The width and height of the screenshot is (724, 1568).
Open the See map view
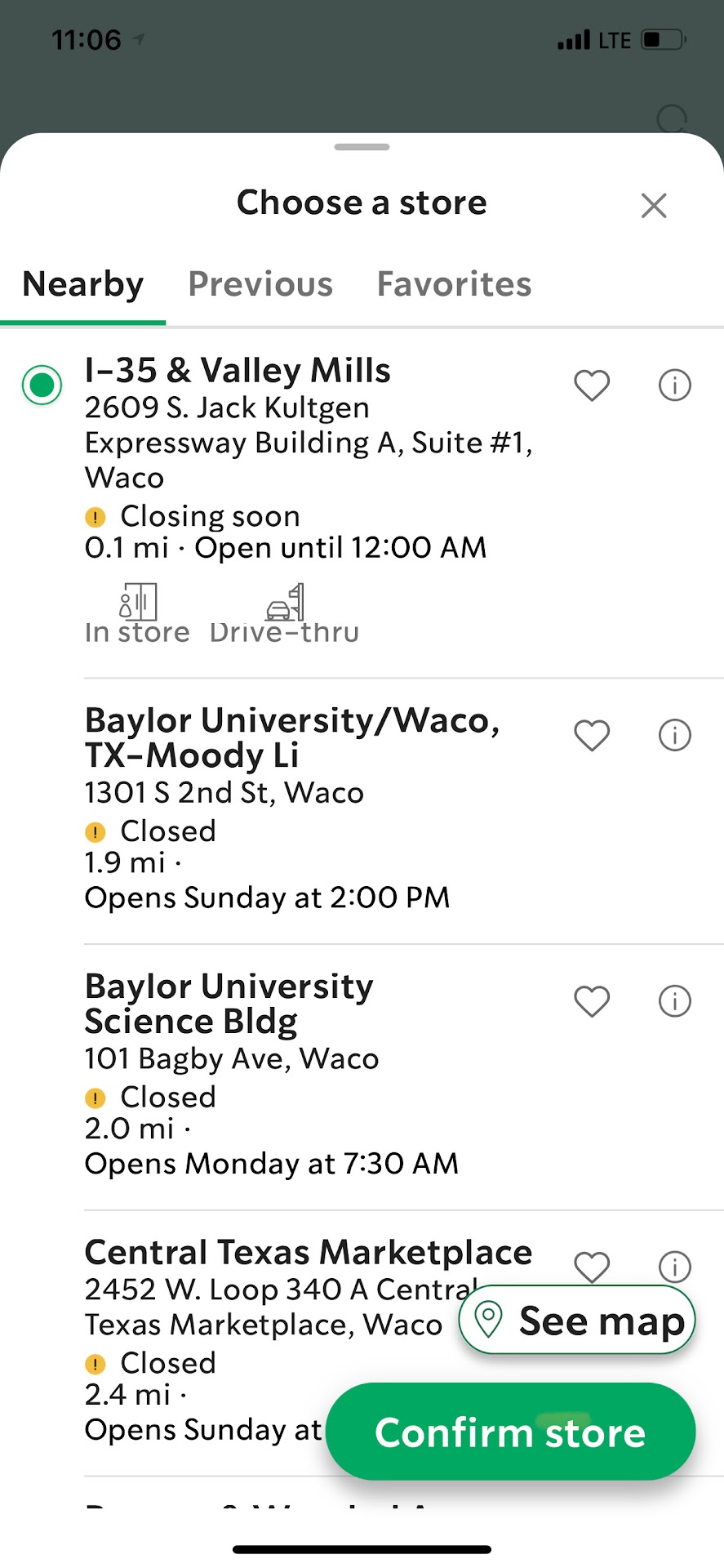tap(577, 1321)
